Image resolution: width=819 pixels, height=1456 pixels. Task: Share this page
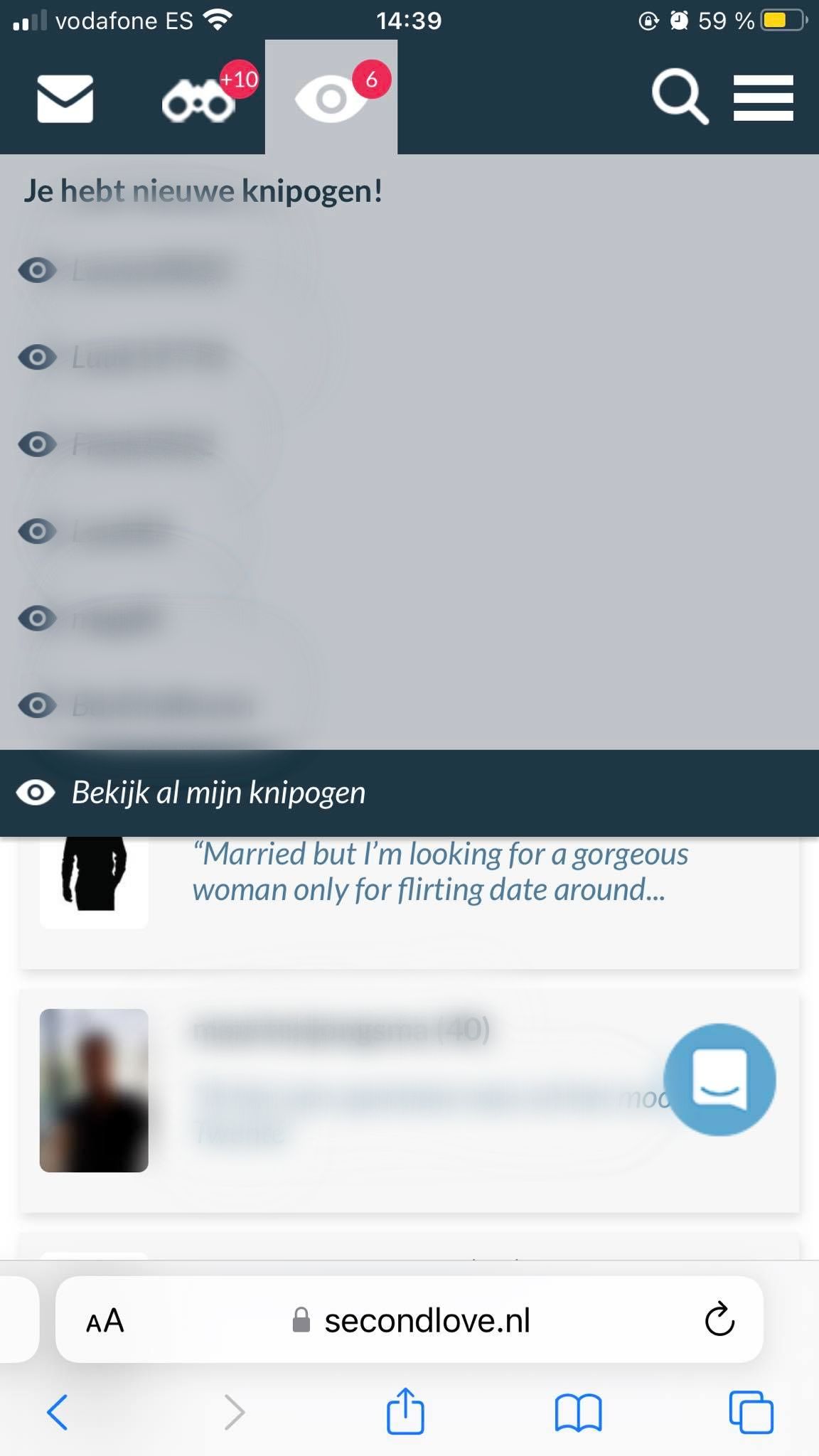click(x=405, y=1410)
